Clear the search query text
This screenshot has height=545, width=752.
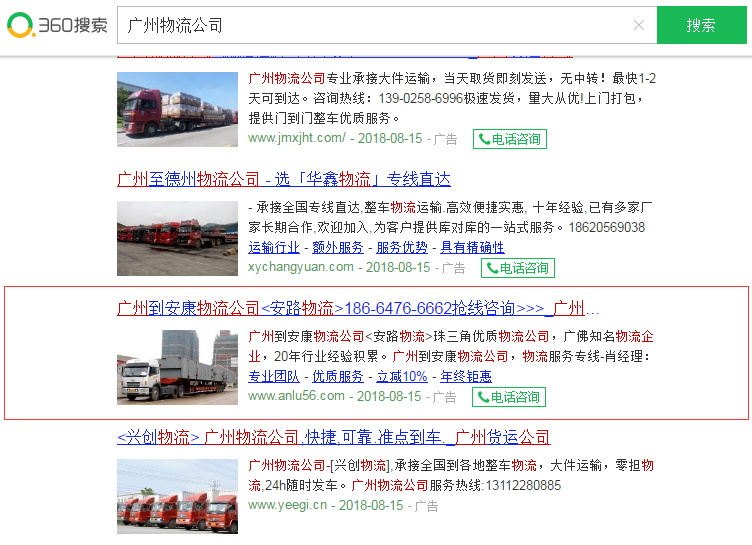coord(639,25)
